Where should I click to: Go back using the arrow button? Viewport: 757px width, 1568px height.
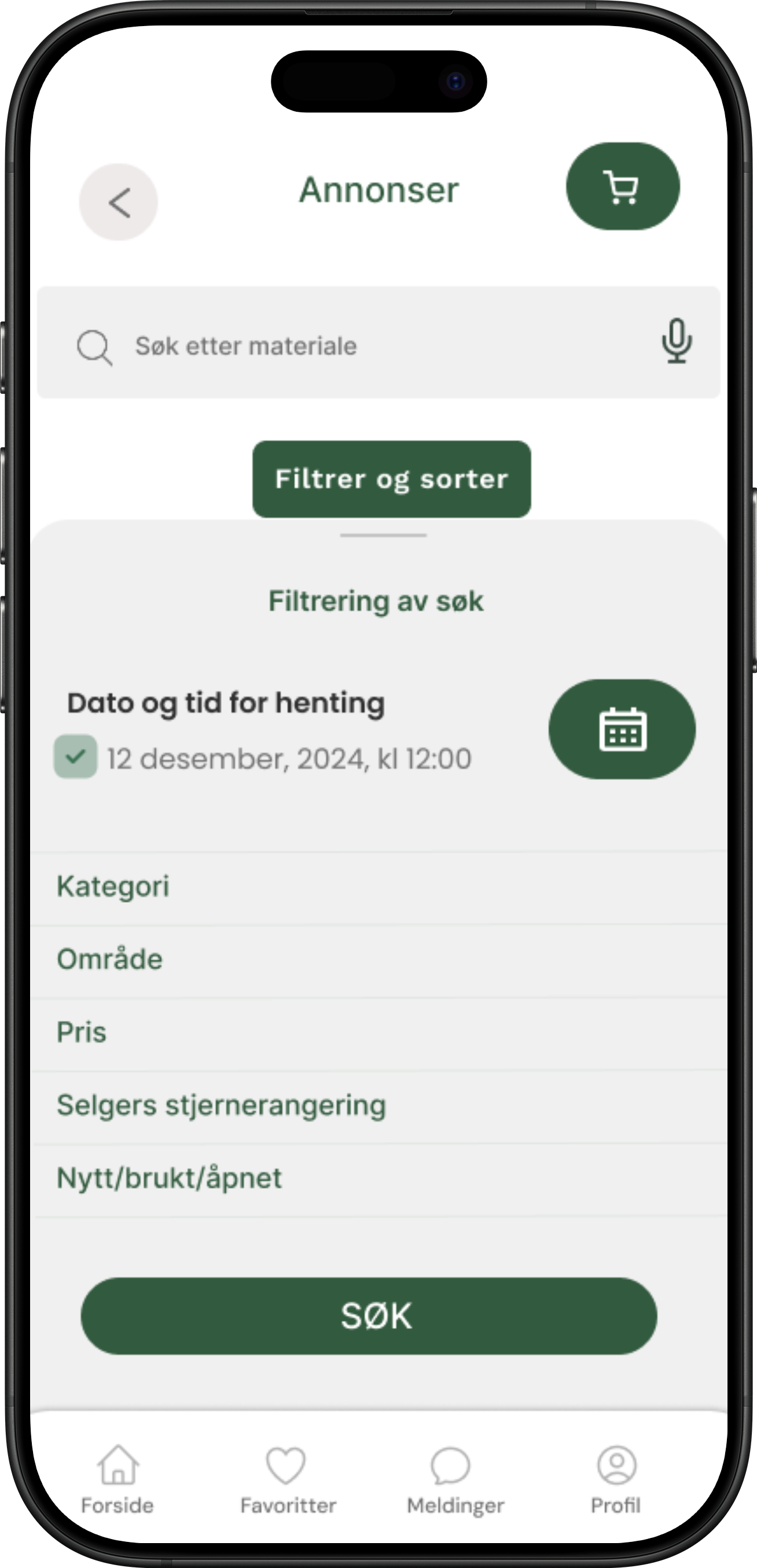pyautogui.click(x=119, y=202)
